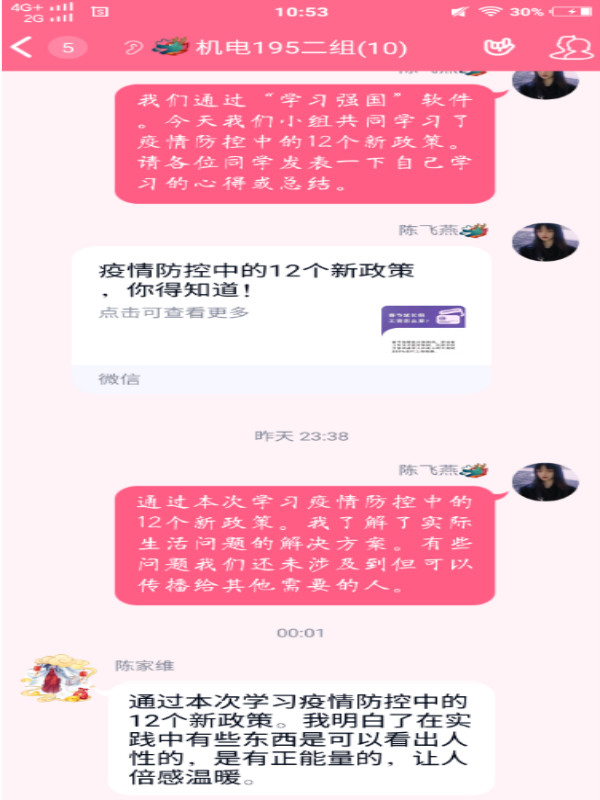The width and height of the screenshot is (600, 800).
Task: Open group members and settings icon
Action: (x=568, y=47)
